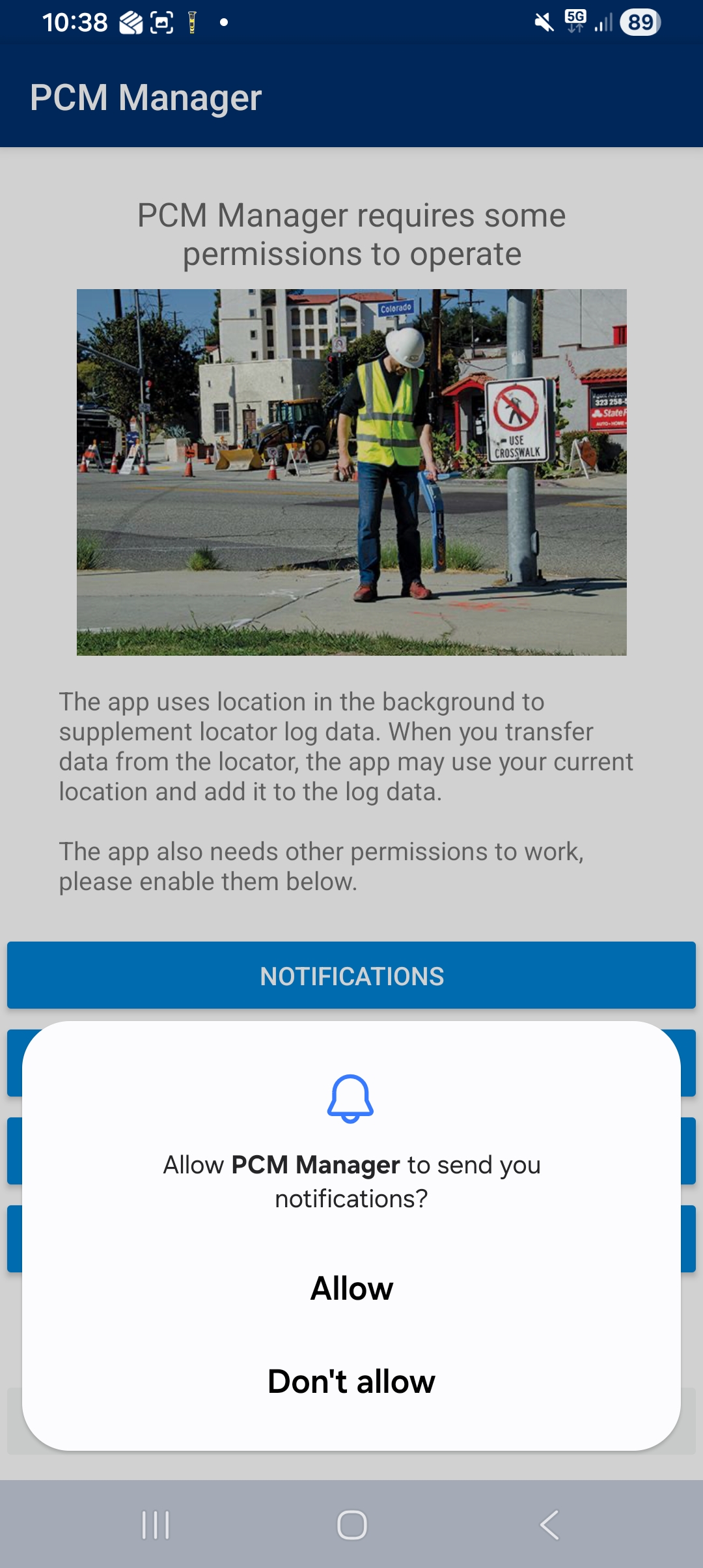Open the recent apps view
This screenshot has width=703, height=1568.
click(156, 1525)
